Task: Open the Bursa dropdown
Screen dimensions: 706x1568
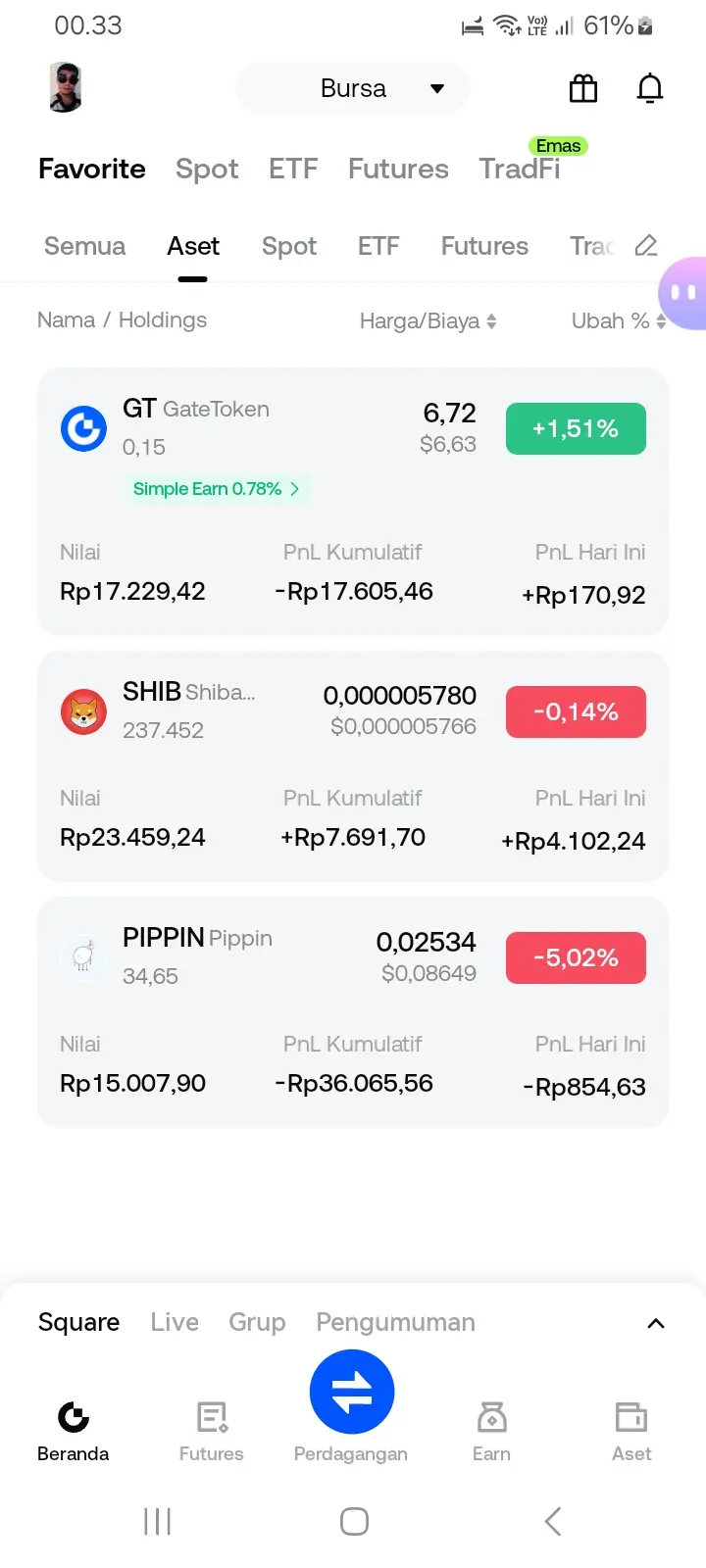Action: click(x=353, y=88)
